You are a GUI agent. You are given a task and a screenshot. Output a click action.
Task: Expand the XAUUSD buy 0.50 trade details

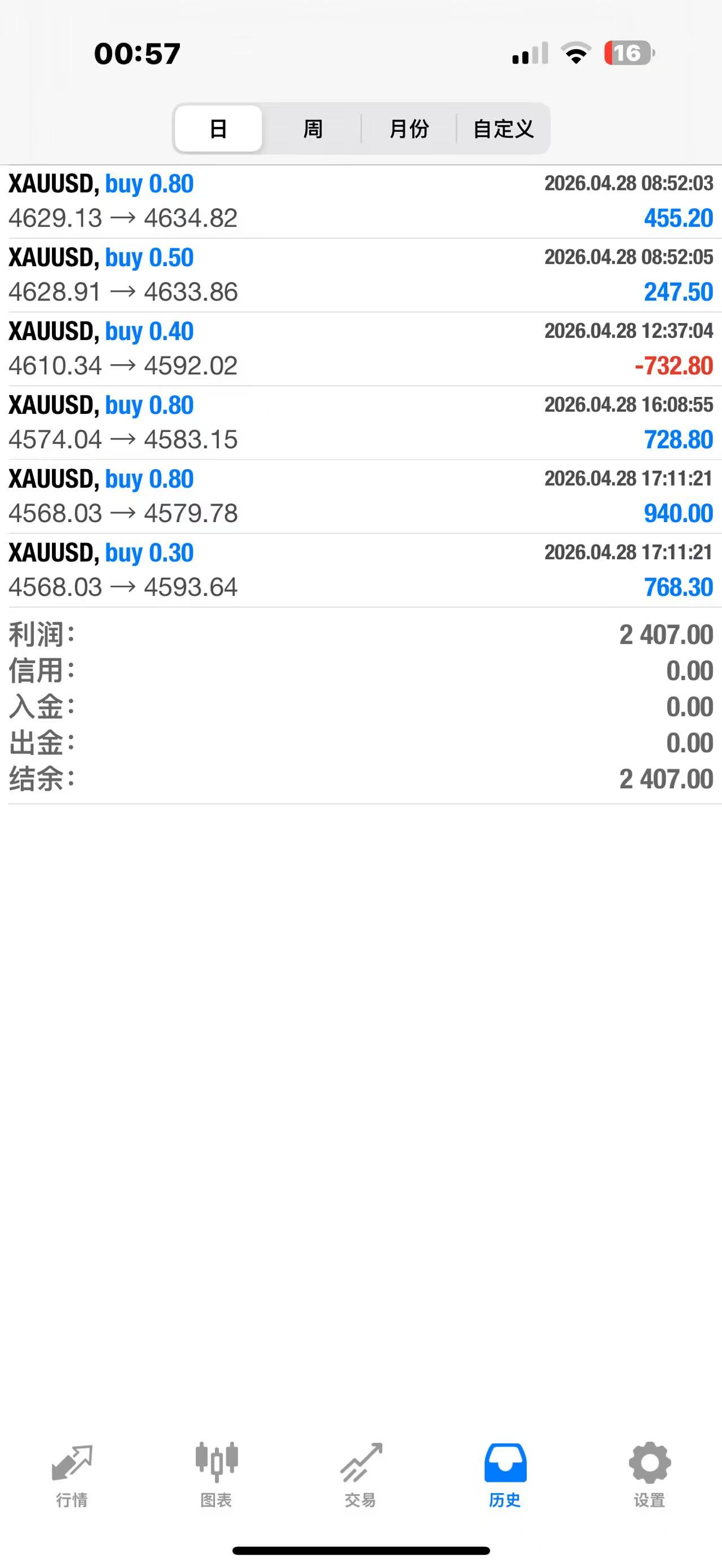click(x=361, y=274)
